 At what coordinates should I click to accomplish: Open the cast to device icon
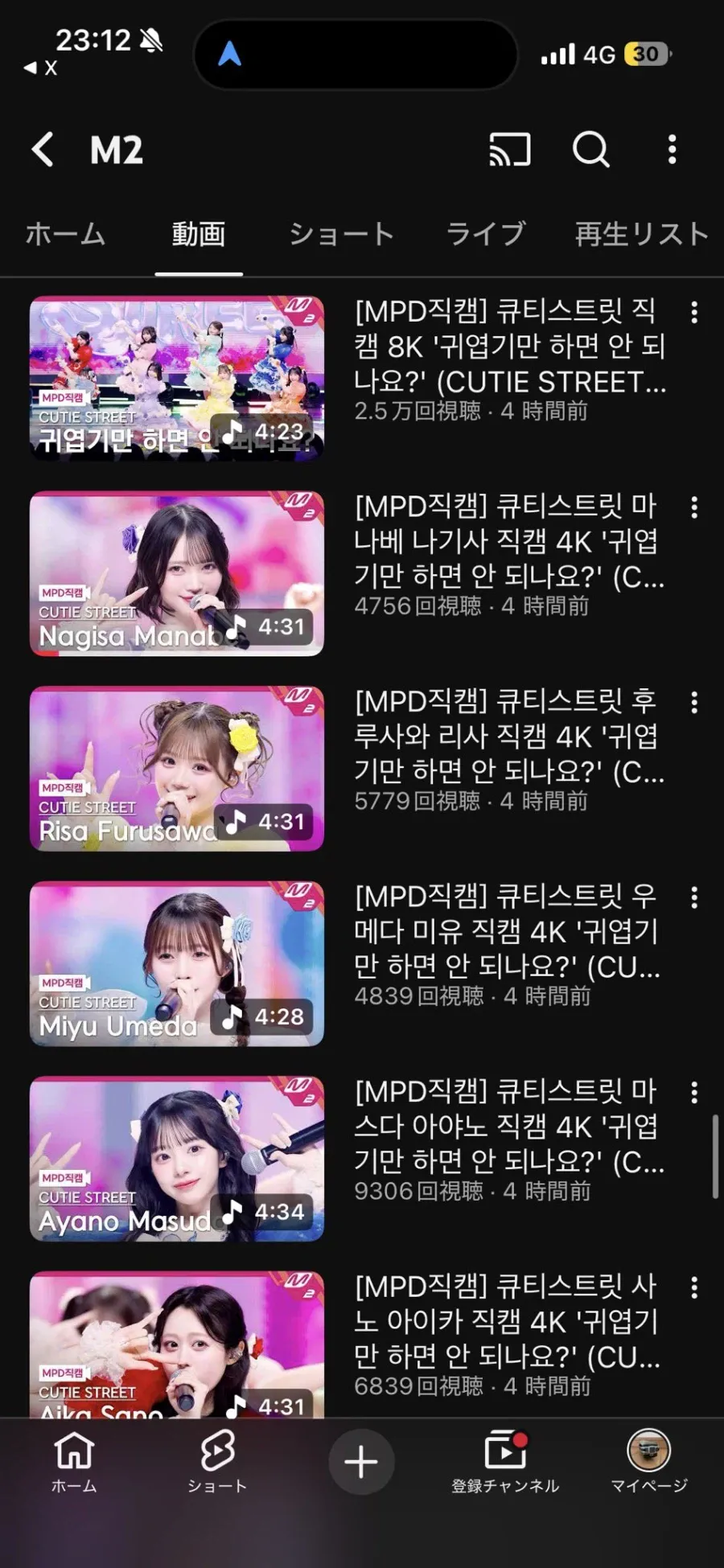tap(510, 150)
